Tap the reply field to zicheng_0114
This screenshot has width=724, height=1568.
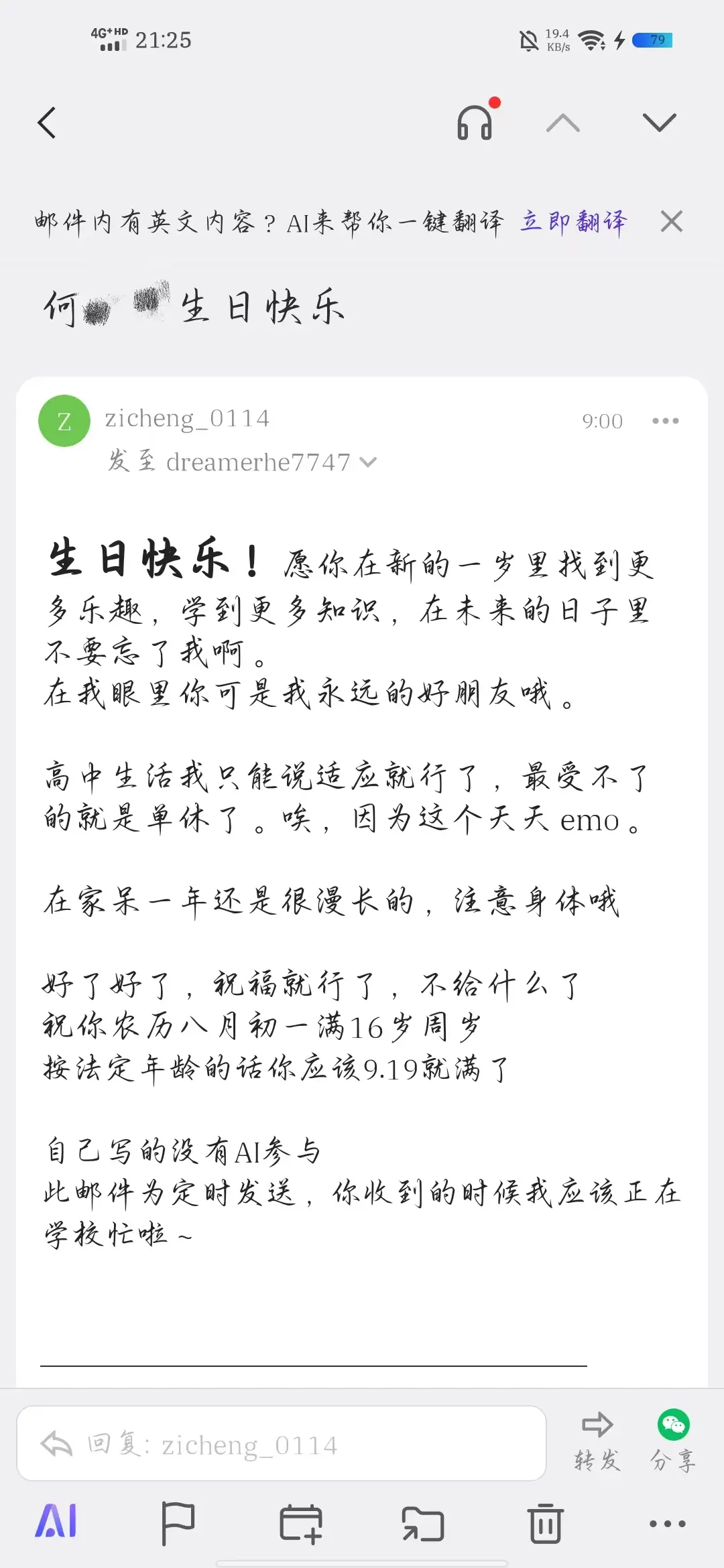[x=282, y=1445]
